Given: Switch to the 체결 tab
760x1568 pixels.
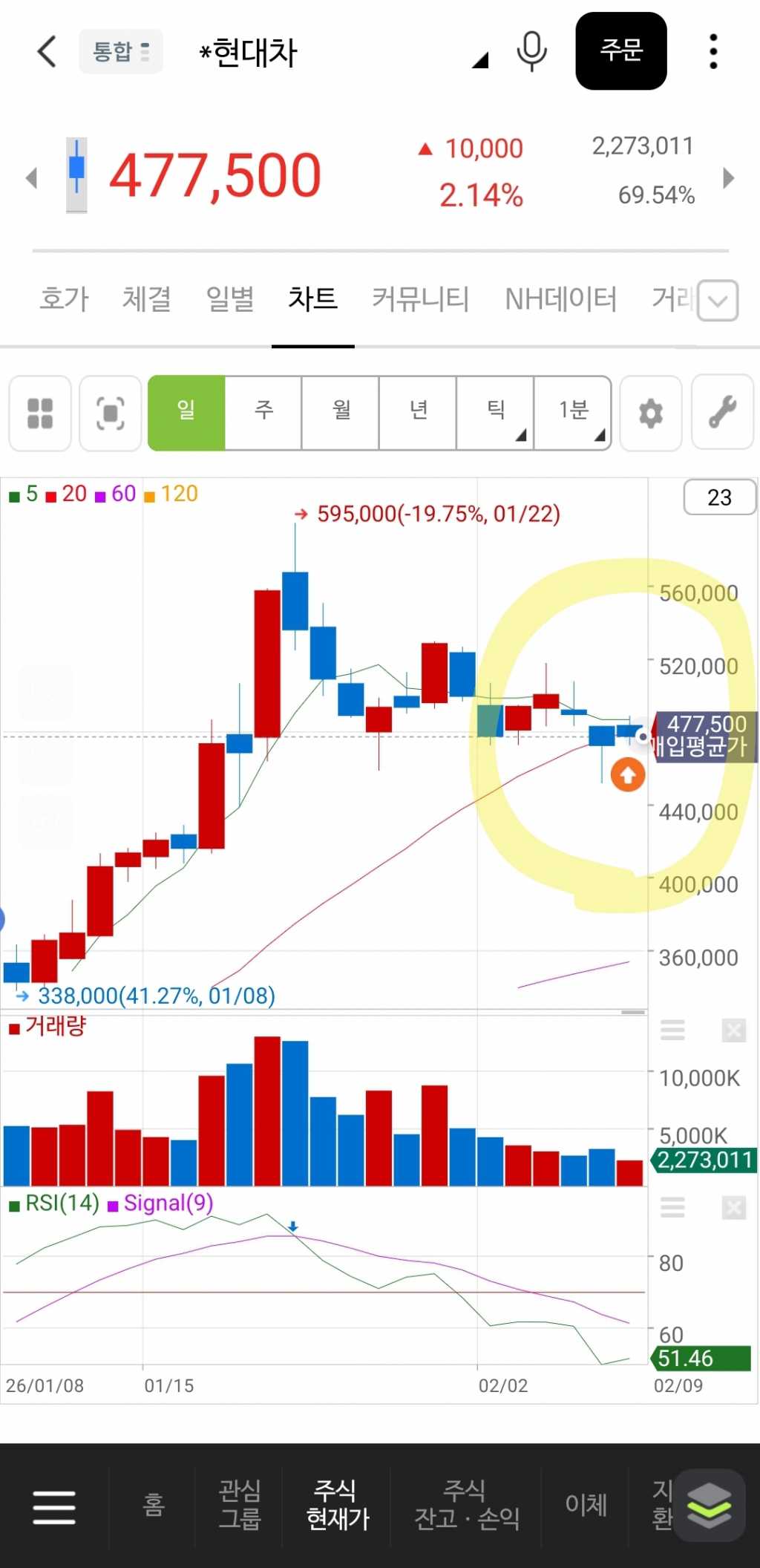Looking at the screenshot, I should (x=147, y=298).
